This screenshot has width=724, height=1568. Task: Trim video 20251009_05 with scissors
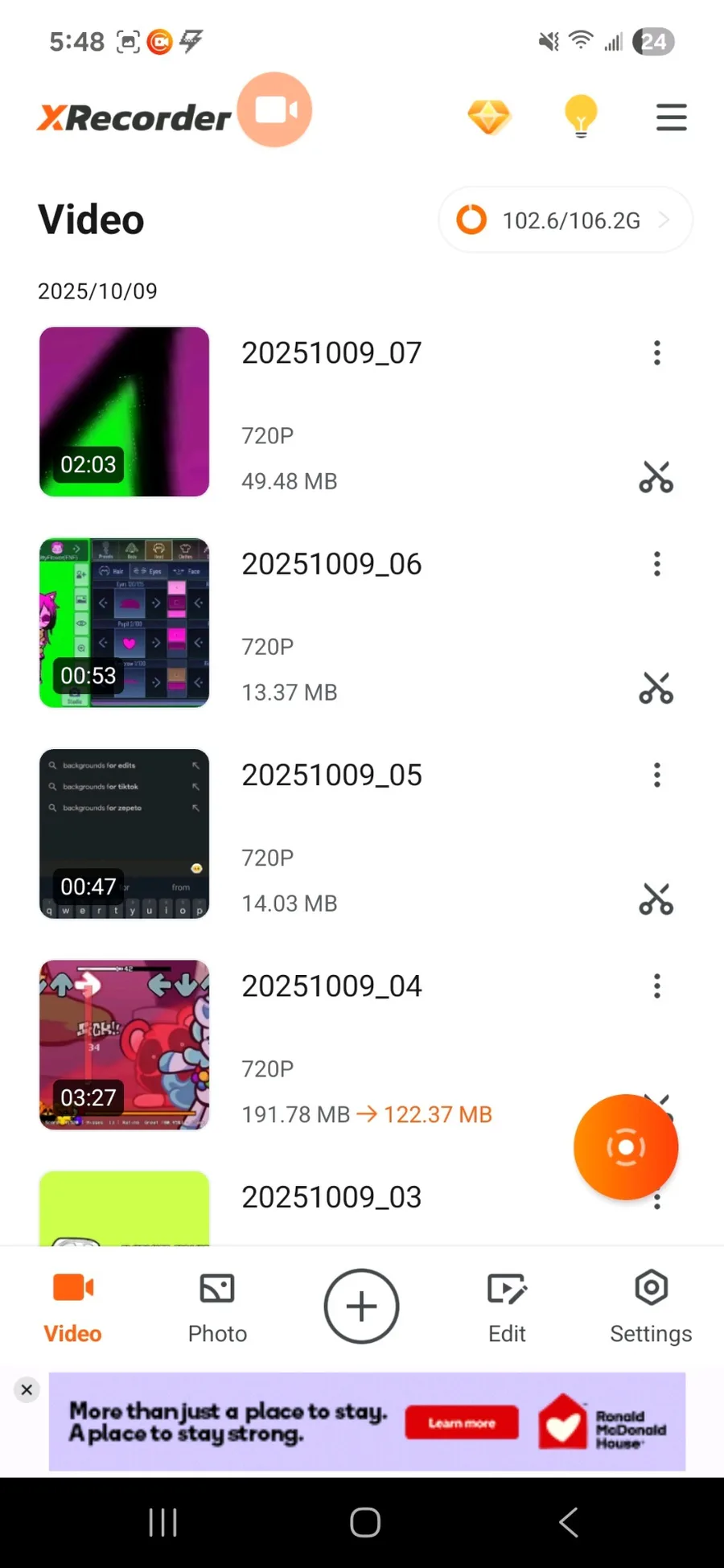(656, 899)
